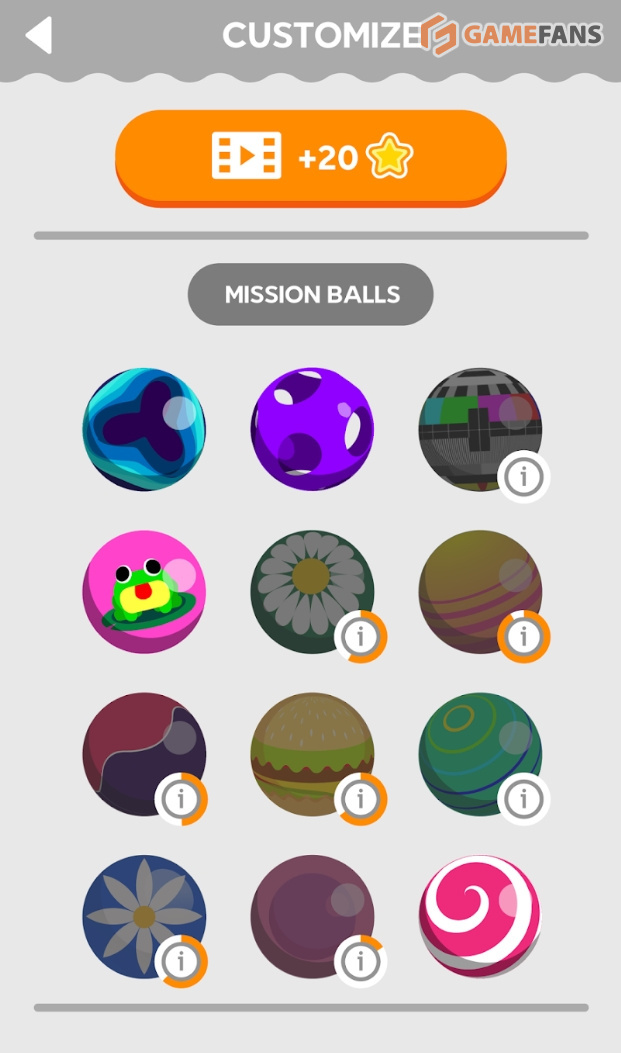The height and width of the screenshot is (1053, 621).
Task: Open info for the blue flower ball
Action: pos(181,961)
